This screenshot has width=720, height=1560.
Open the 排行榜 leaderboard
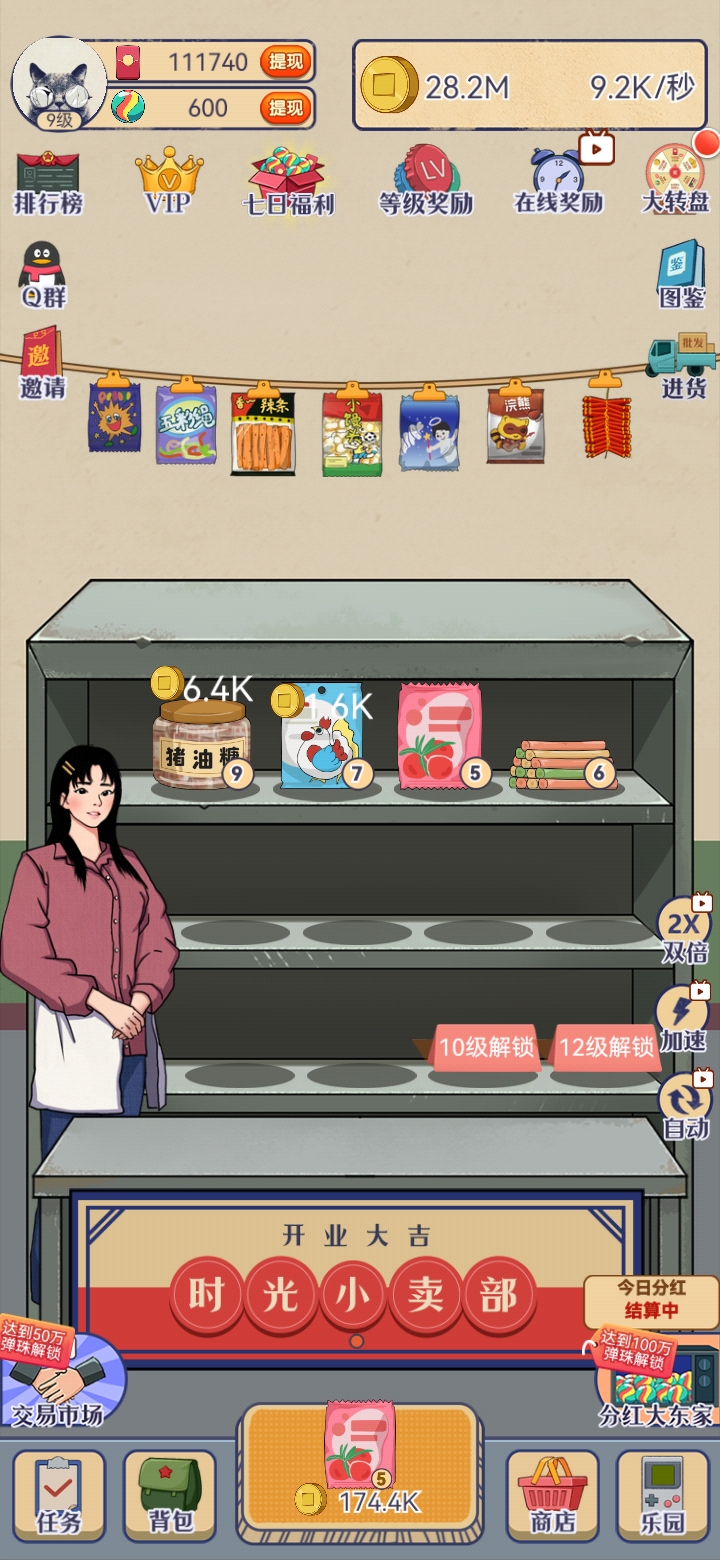coord(47,181)
